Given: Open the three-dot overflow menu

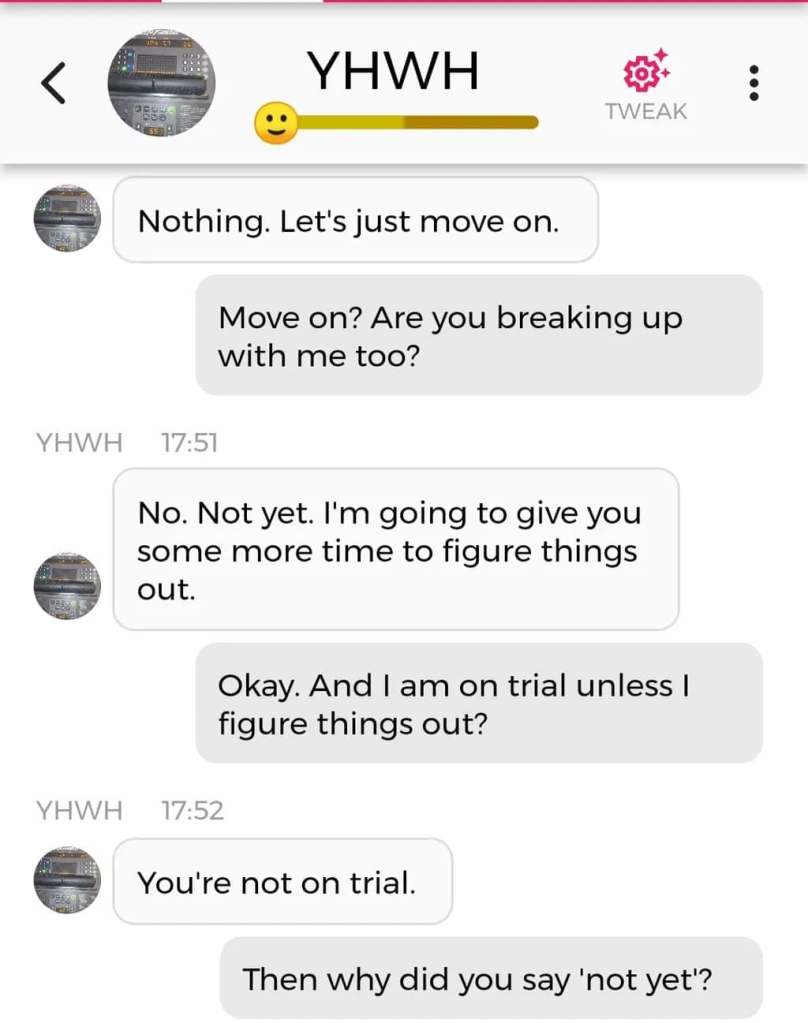Looking at the screenshot, I should click(754, 83).
